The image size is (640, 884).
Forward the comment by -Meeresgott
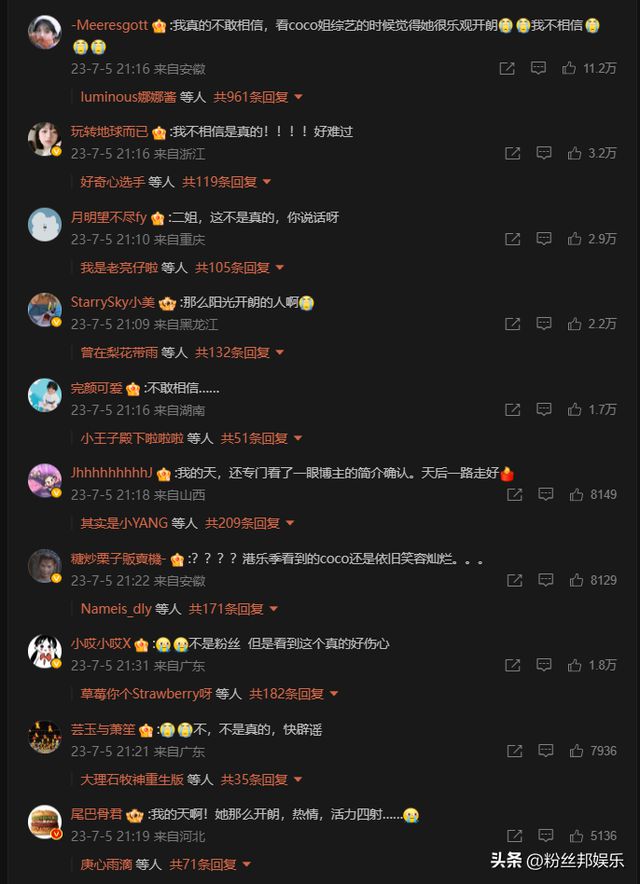click(x=507, y=68)
